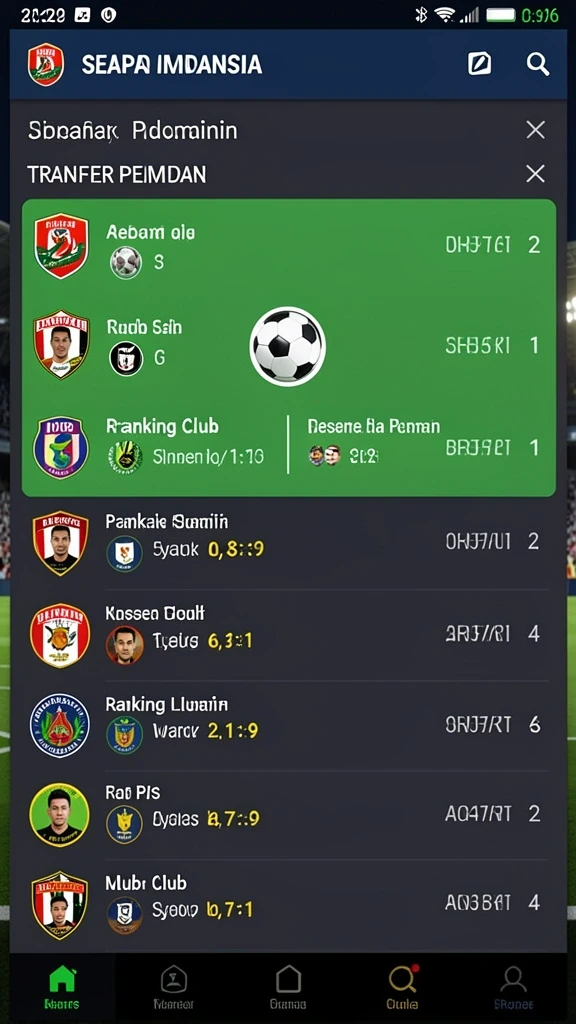Open the profile person tab

coord(513,987)
